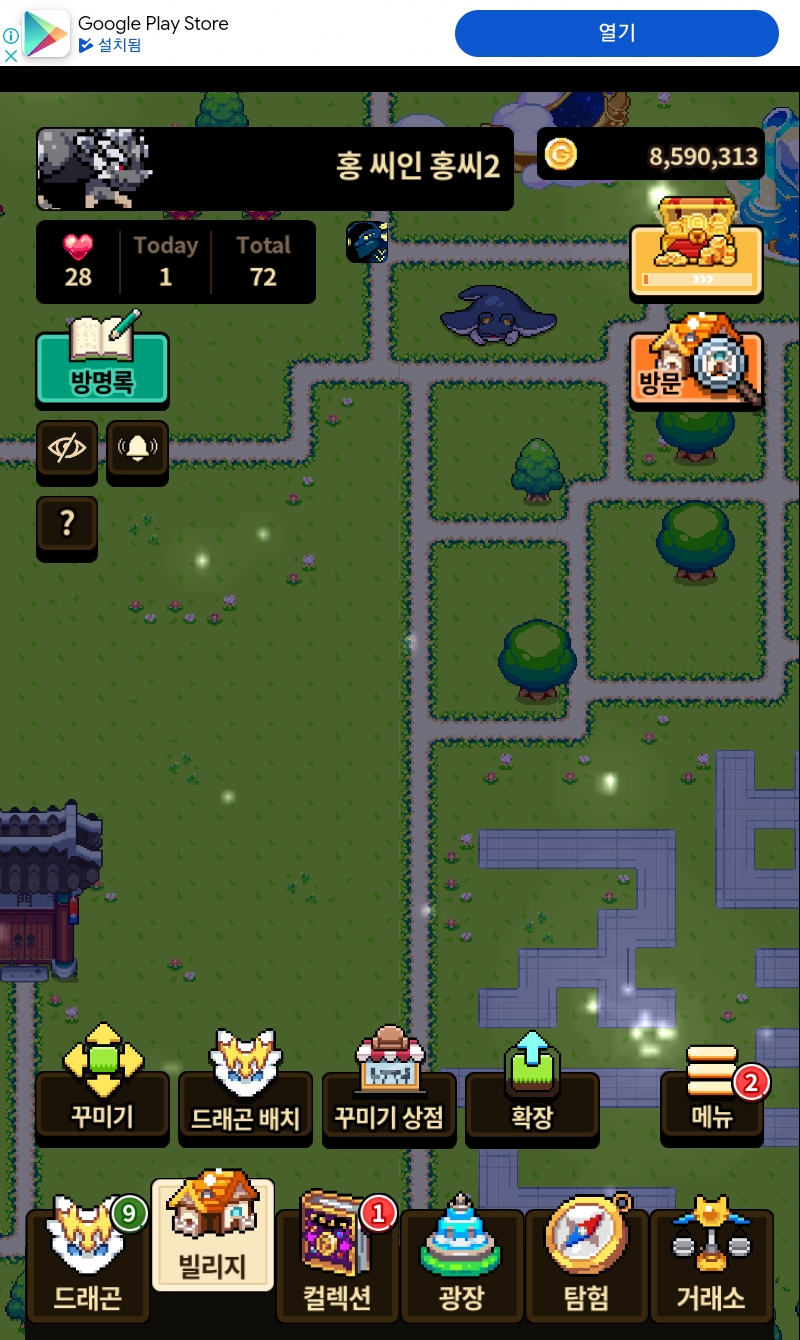Open 꾸미기 decorate mode

(102, 1103)
